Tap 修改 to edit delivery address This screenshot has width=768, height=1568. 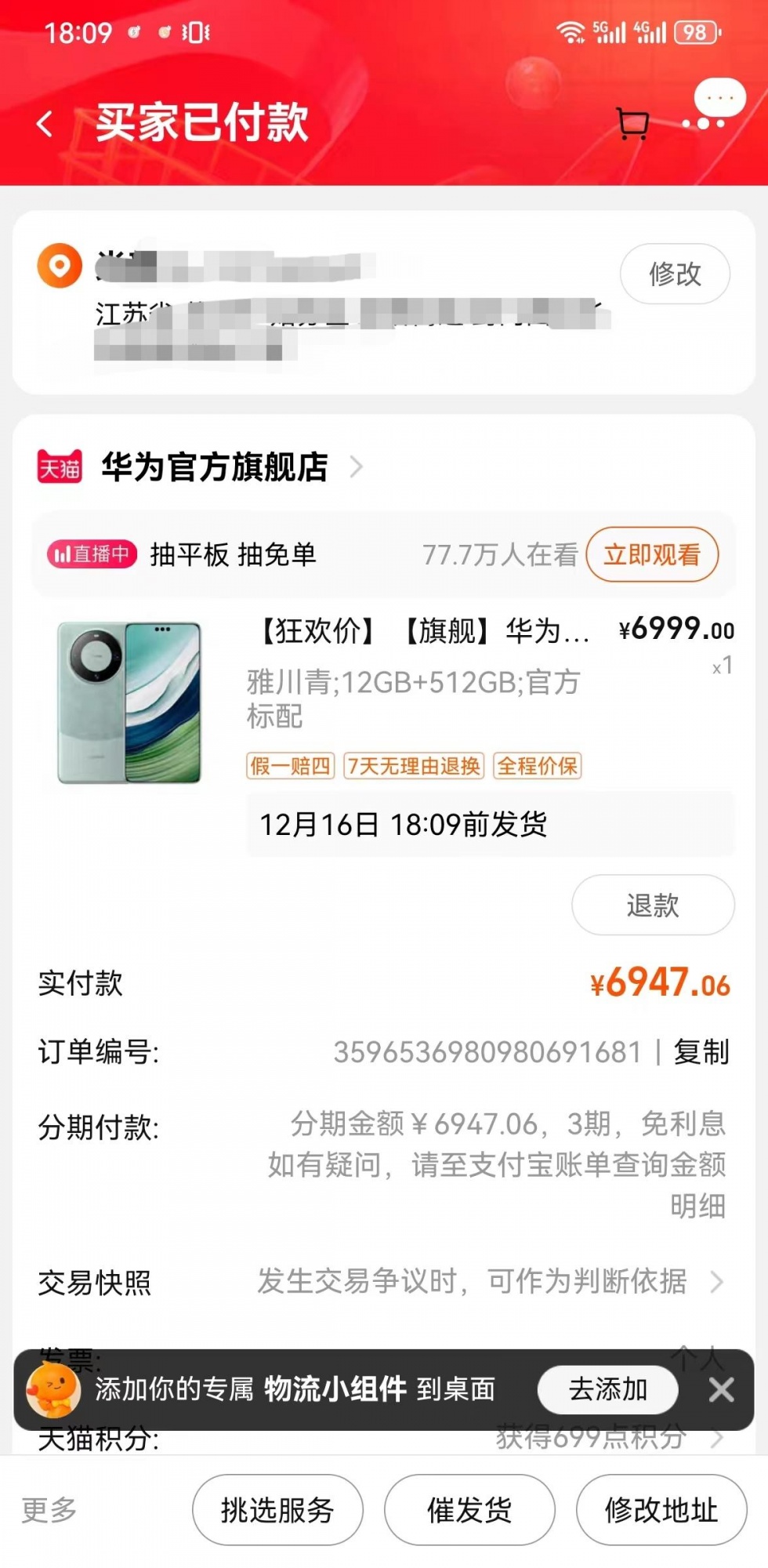[675, 274]
